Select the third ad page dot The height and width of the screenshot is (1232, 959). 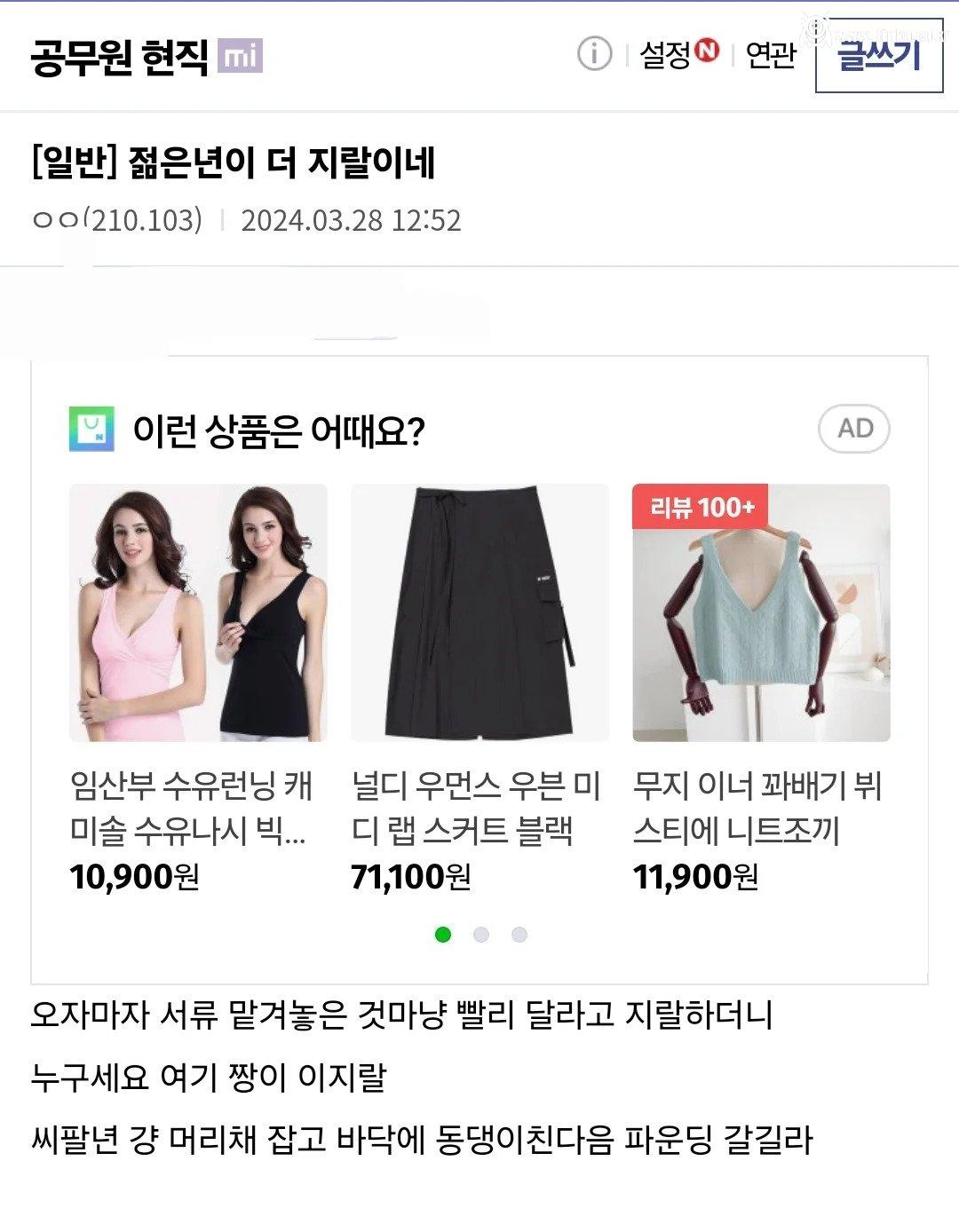pyautogui.click(x=519, y=935)
